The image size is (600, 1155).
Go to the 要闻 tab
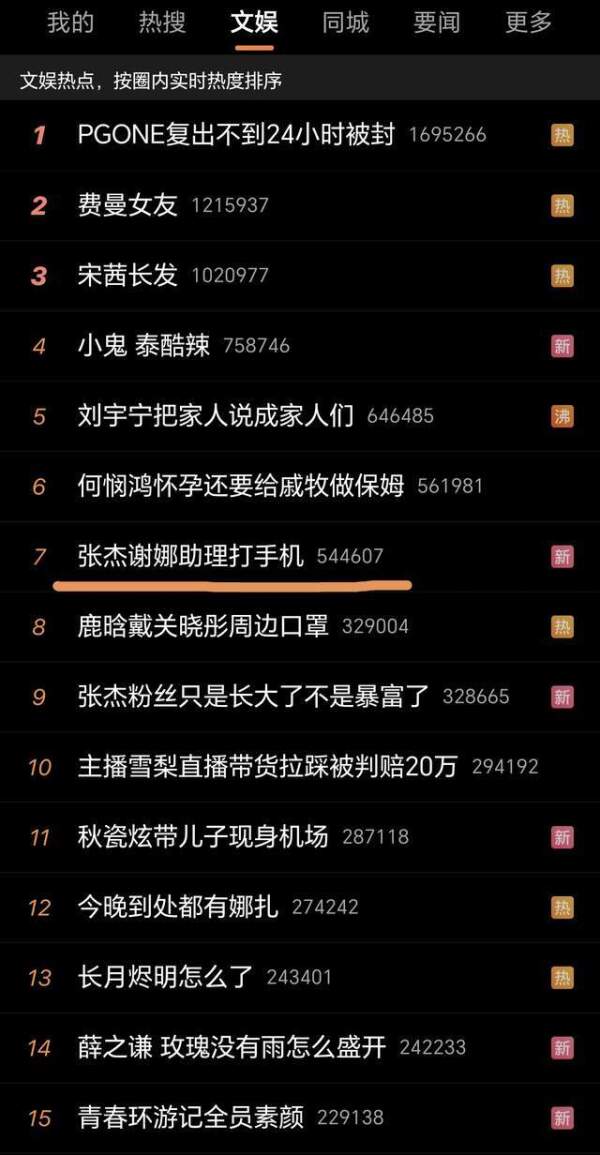click(x=437, y=23)
